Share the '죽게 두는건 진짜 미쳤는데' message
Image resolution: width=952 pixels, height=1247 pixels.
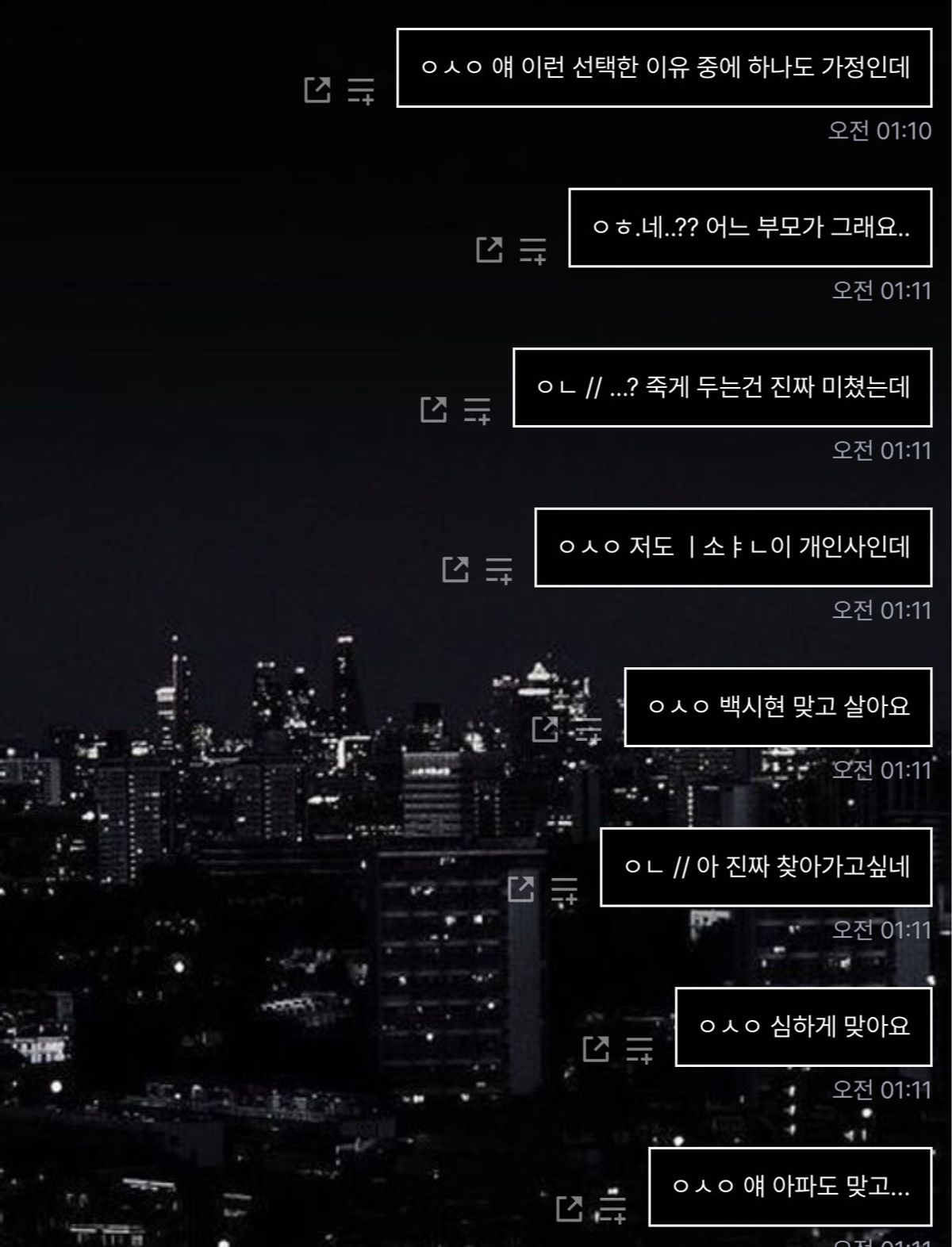tap(433, 409)
